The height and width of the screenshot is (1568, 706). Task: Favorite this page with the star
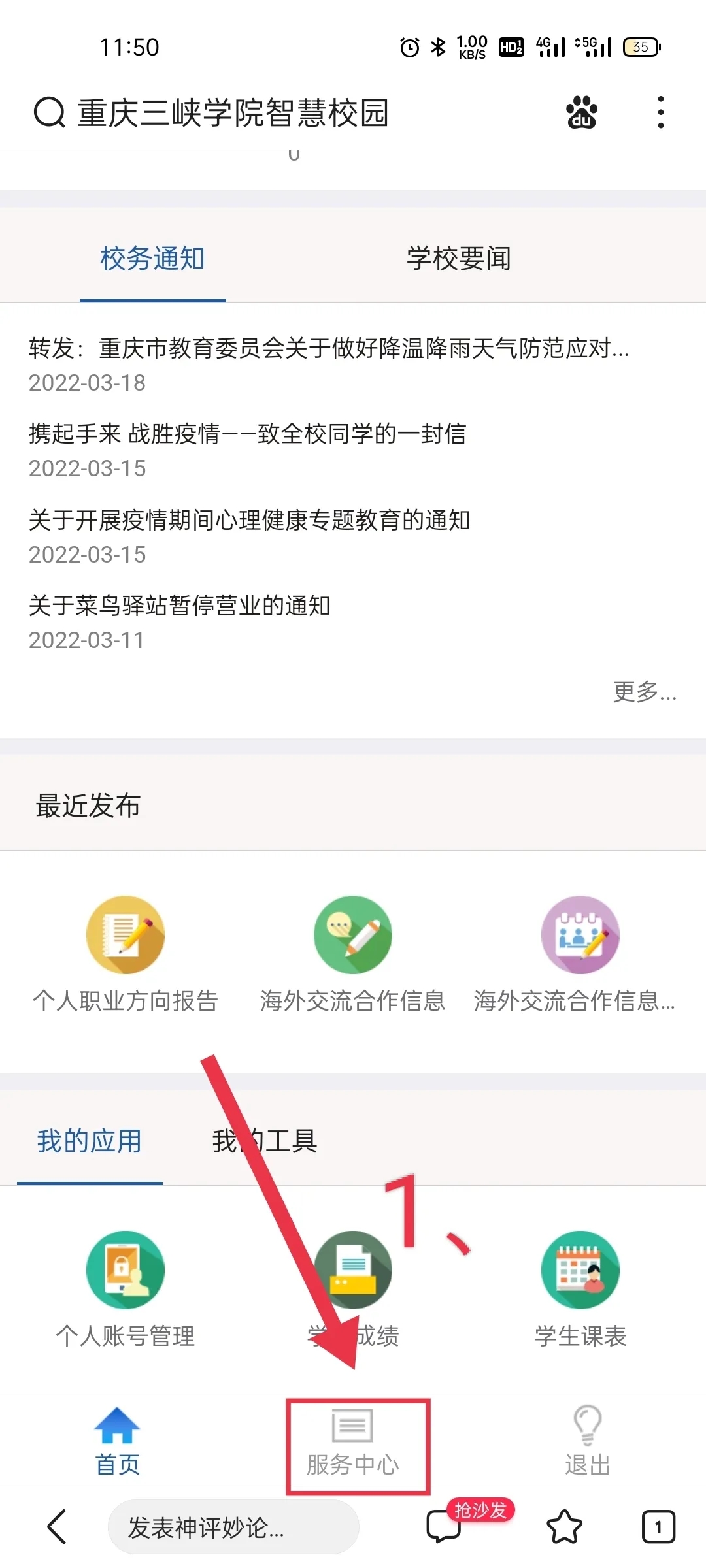click(x=564, y=1527)
